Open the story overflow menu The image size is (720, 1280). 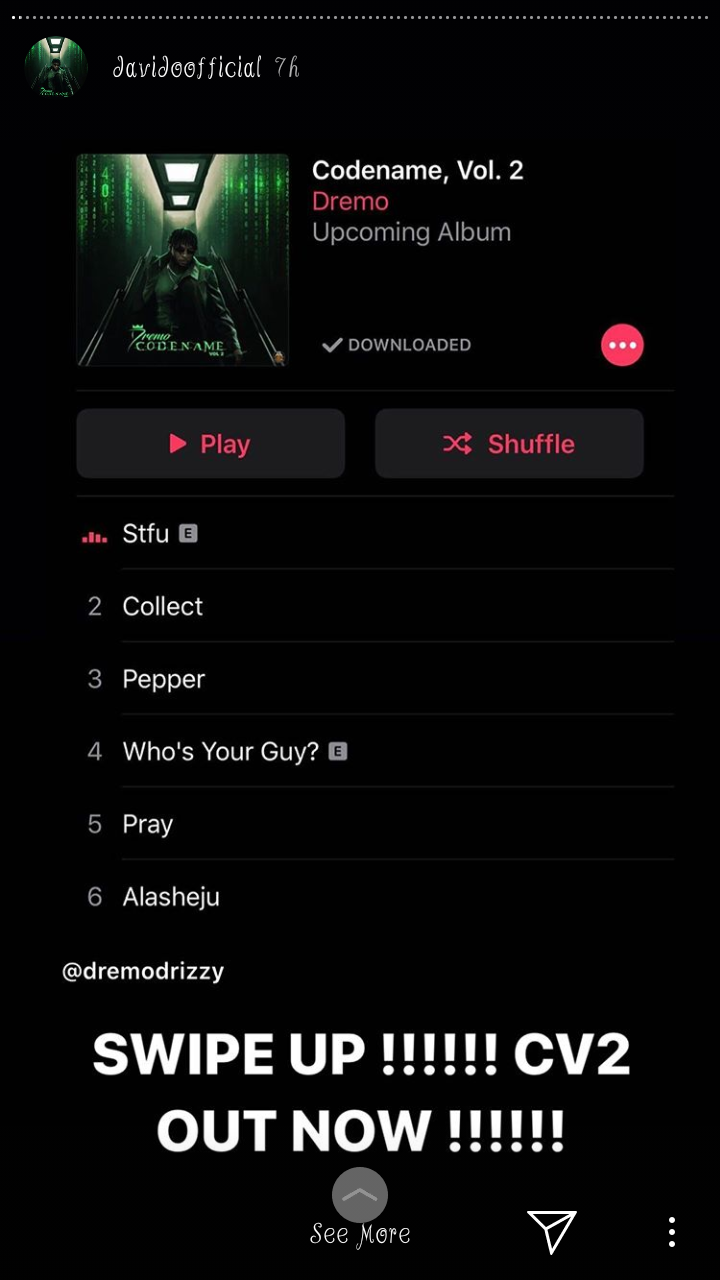click(672, 1232)
